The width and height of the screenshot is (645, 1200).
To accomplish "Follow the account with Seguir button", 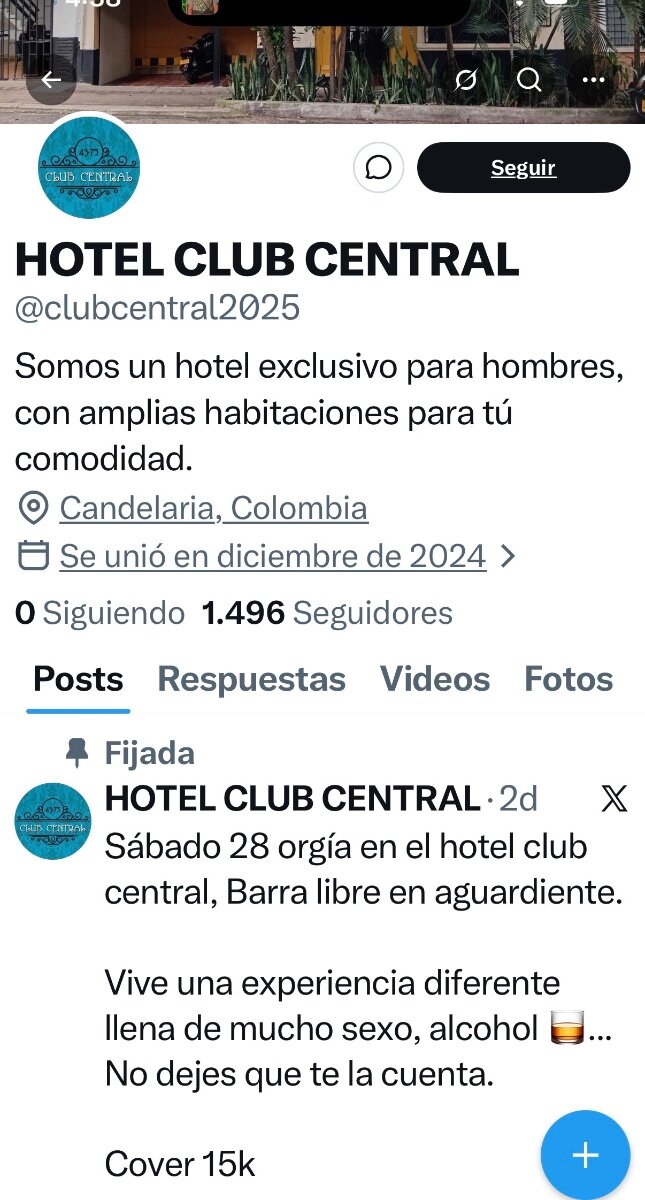I will [x=523, y=168].
